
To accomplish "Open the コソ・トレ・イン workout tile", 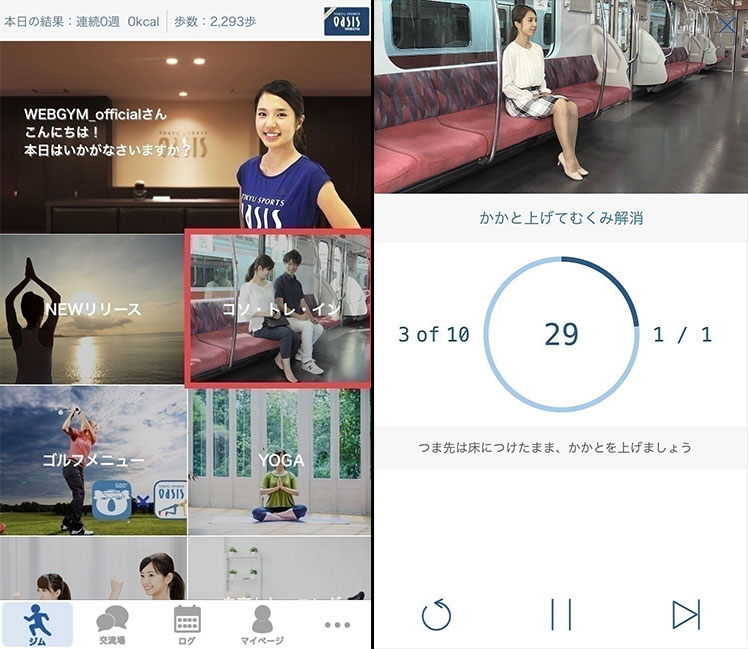I will tap(279, 308).
